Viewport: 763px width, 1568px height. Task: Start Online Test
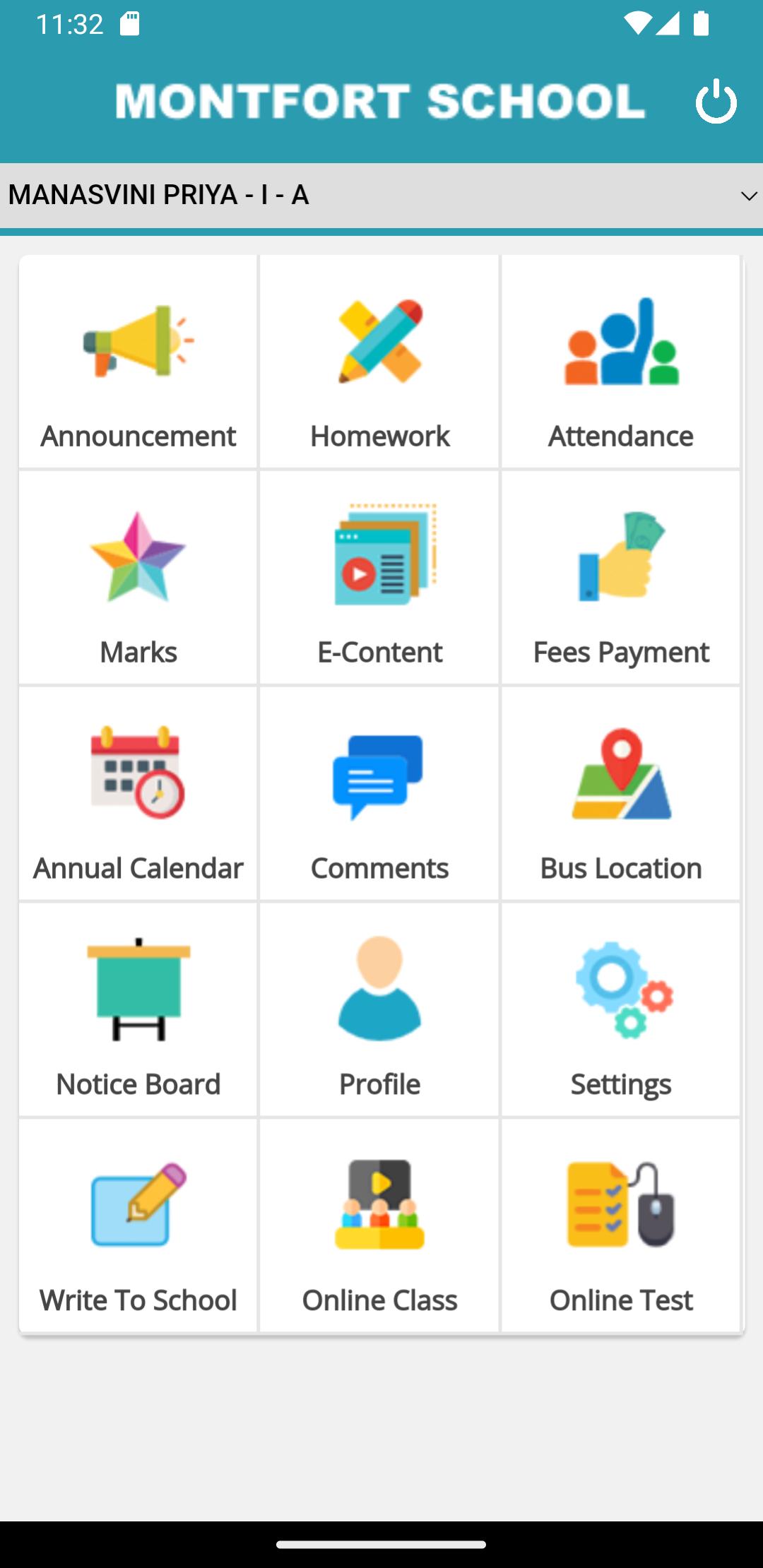(621, 1226)
